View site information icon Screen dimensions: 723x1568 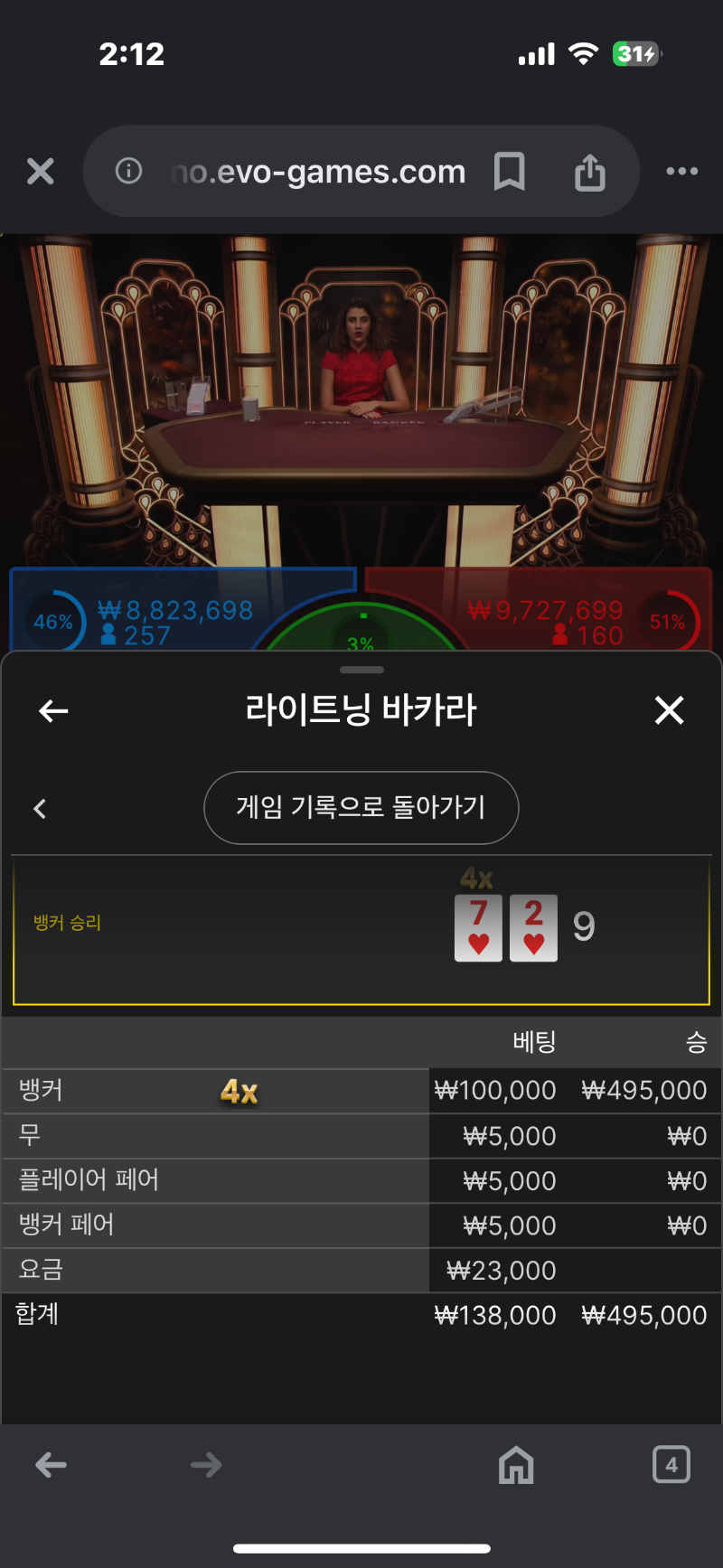[128, 171]
